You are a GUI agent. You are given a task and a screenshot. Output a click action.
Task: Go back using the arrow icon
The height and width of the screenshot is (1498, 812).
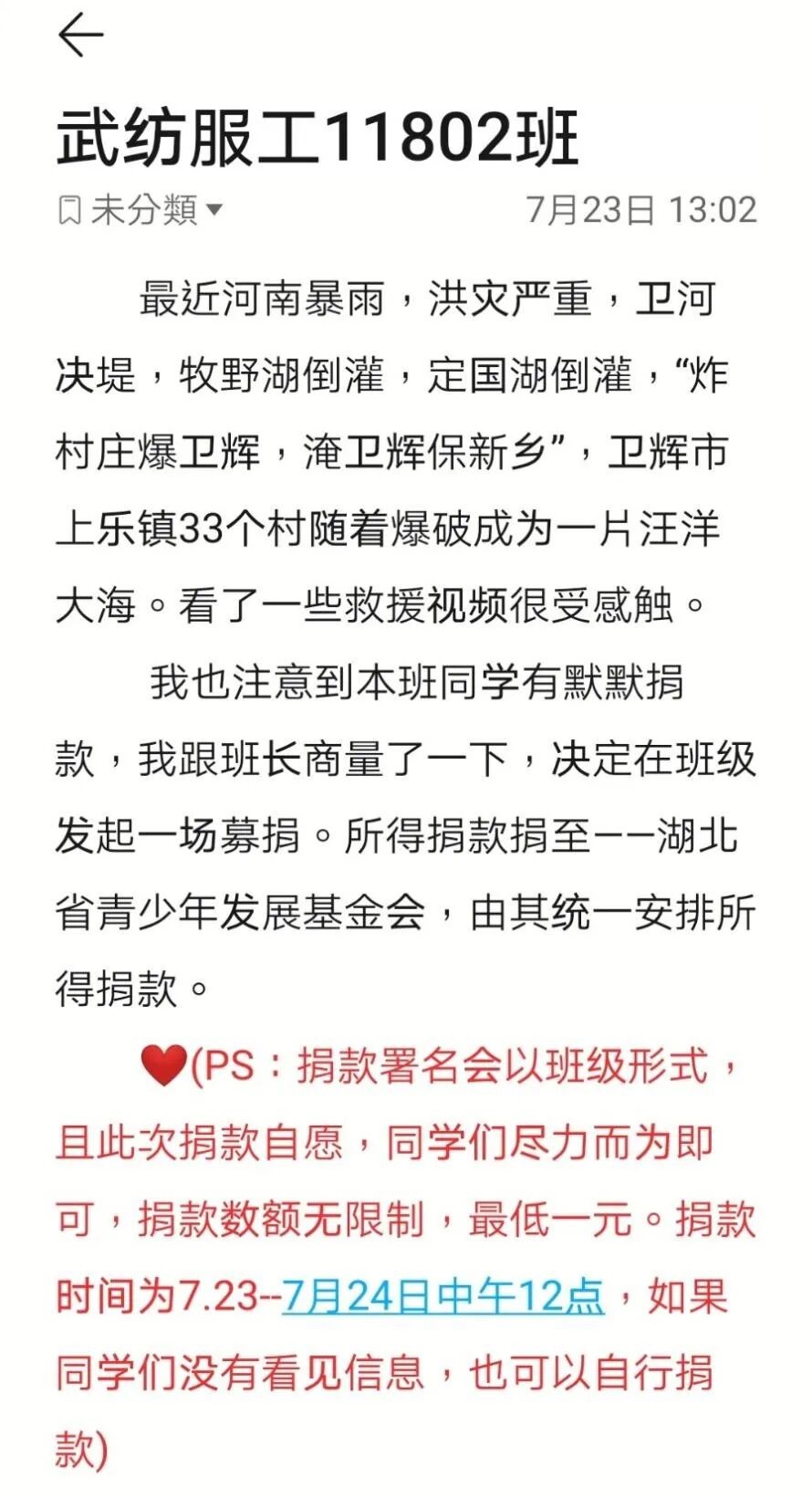coord(80,36)
